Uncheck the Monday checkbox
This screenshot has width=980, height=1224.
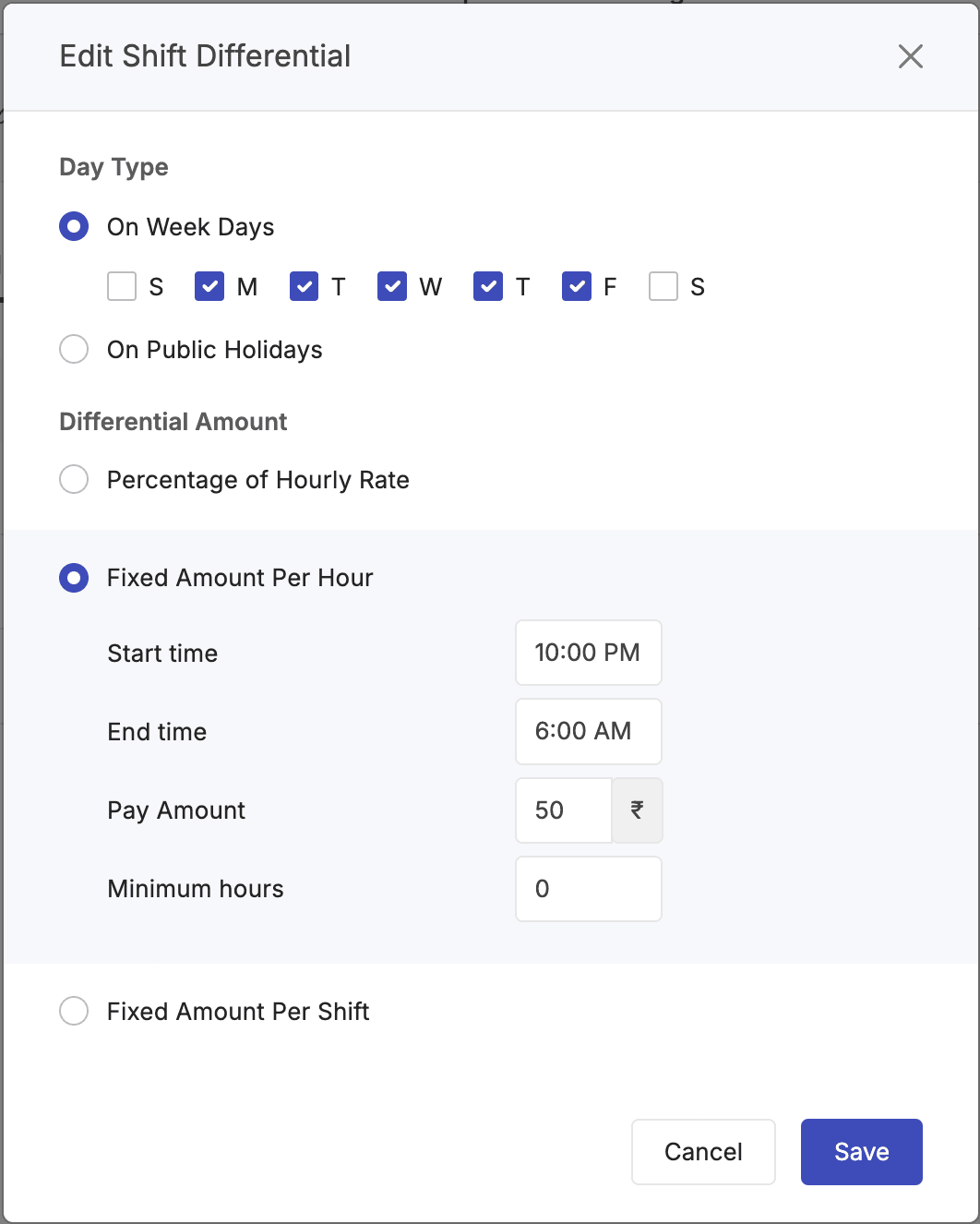click(209, 287)
